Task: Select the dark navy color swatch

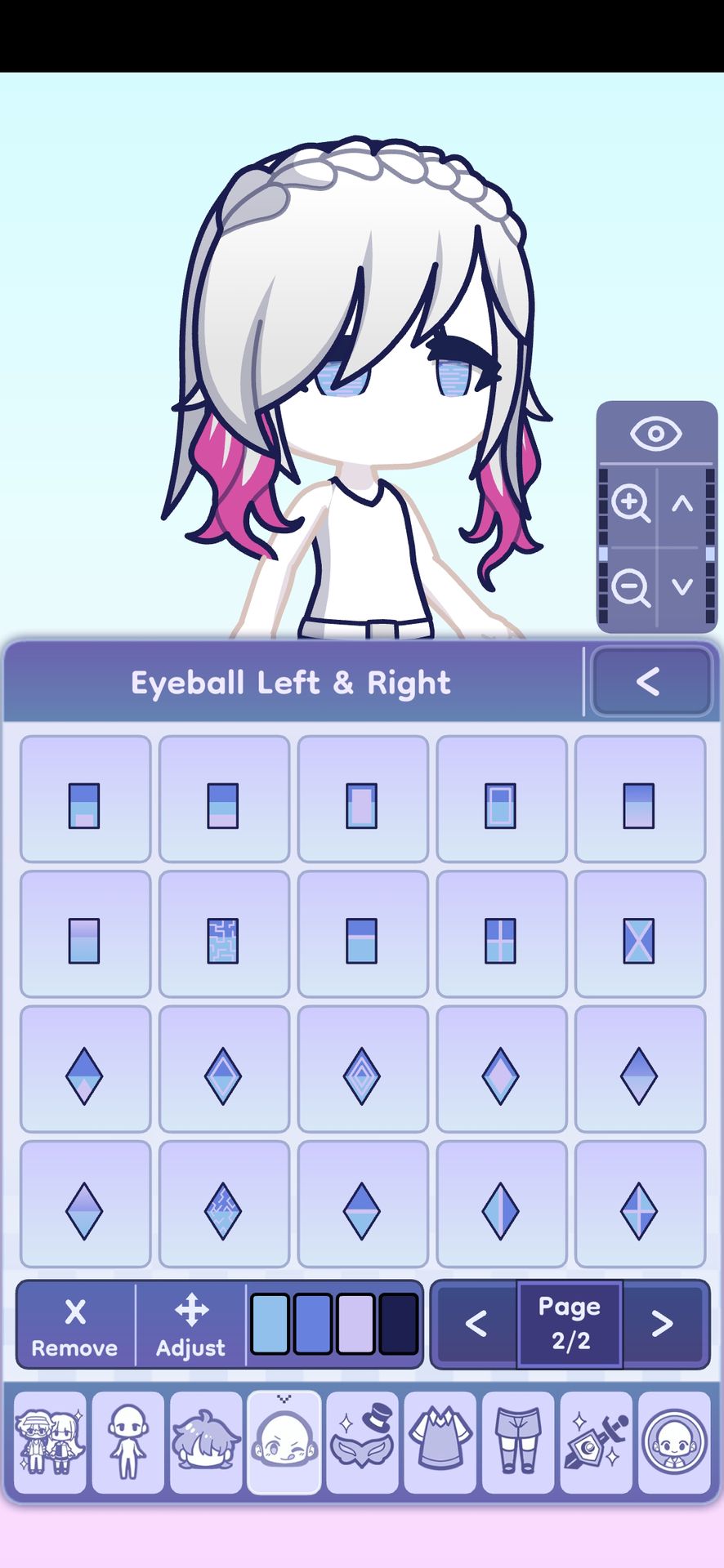Action: tap(399, 1323)
